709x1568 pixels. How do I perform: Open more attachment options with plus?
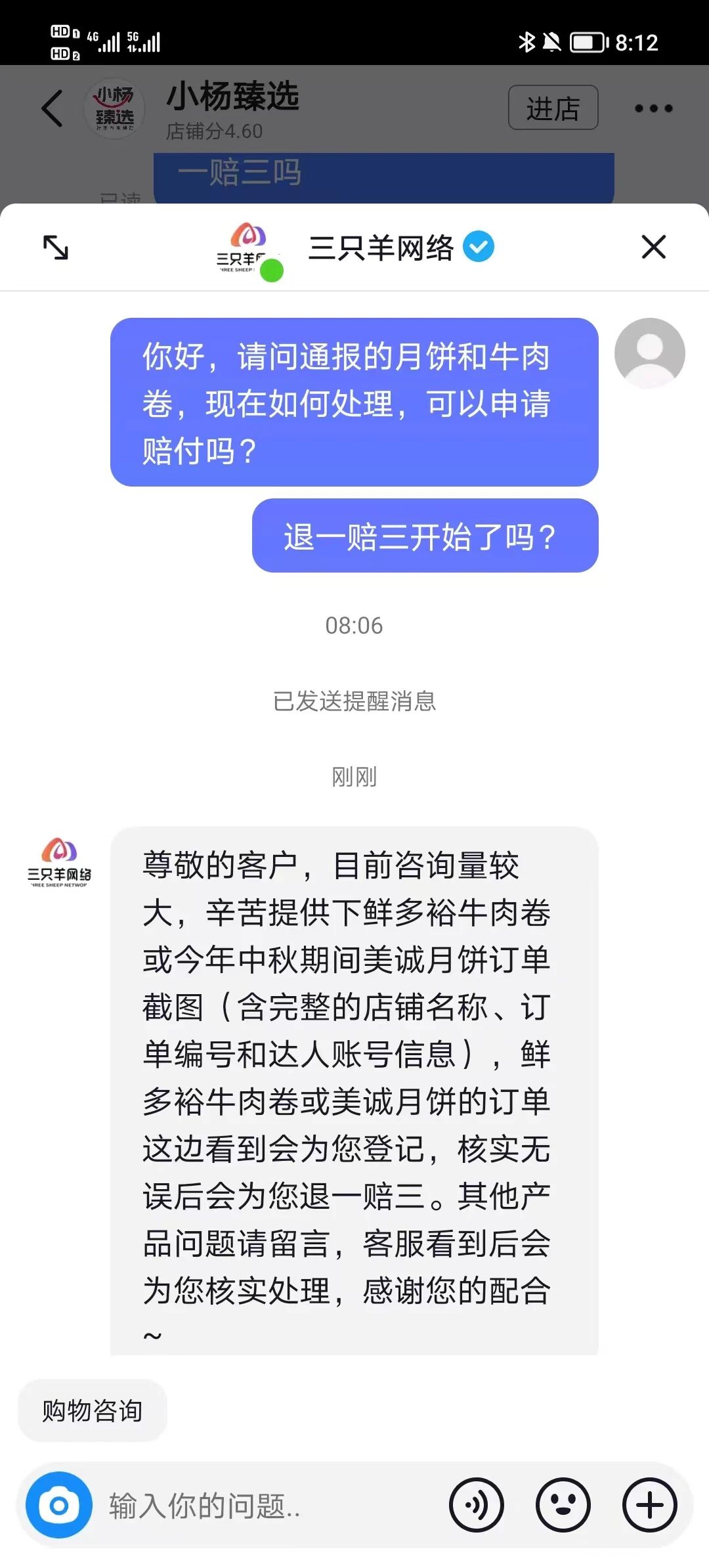click(649, 1505)
